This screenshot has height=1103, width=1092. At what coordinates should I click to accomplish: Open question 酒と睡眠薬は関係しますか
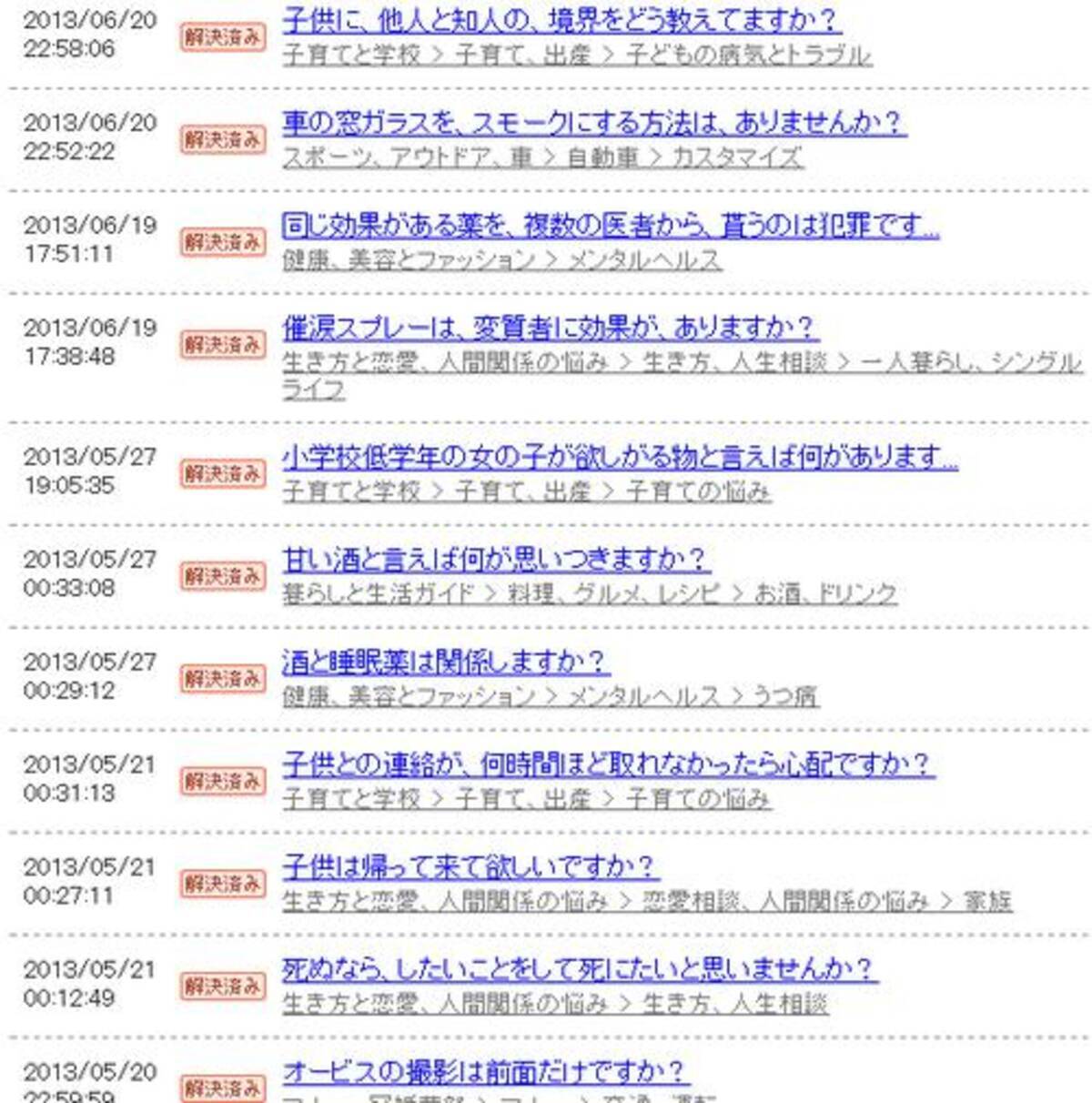445,662
